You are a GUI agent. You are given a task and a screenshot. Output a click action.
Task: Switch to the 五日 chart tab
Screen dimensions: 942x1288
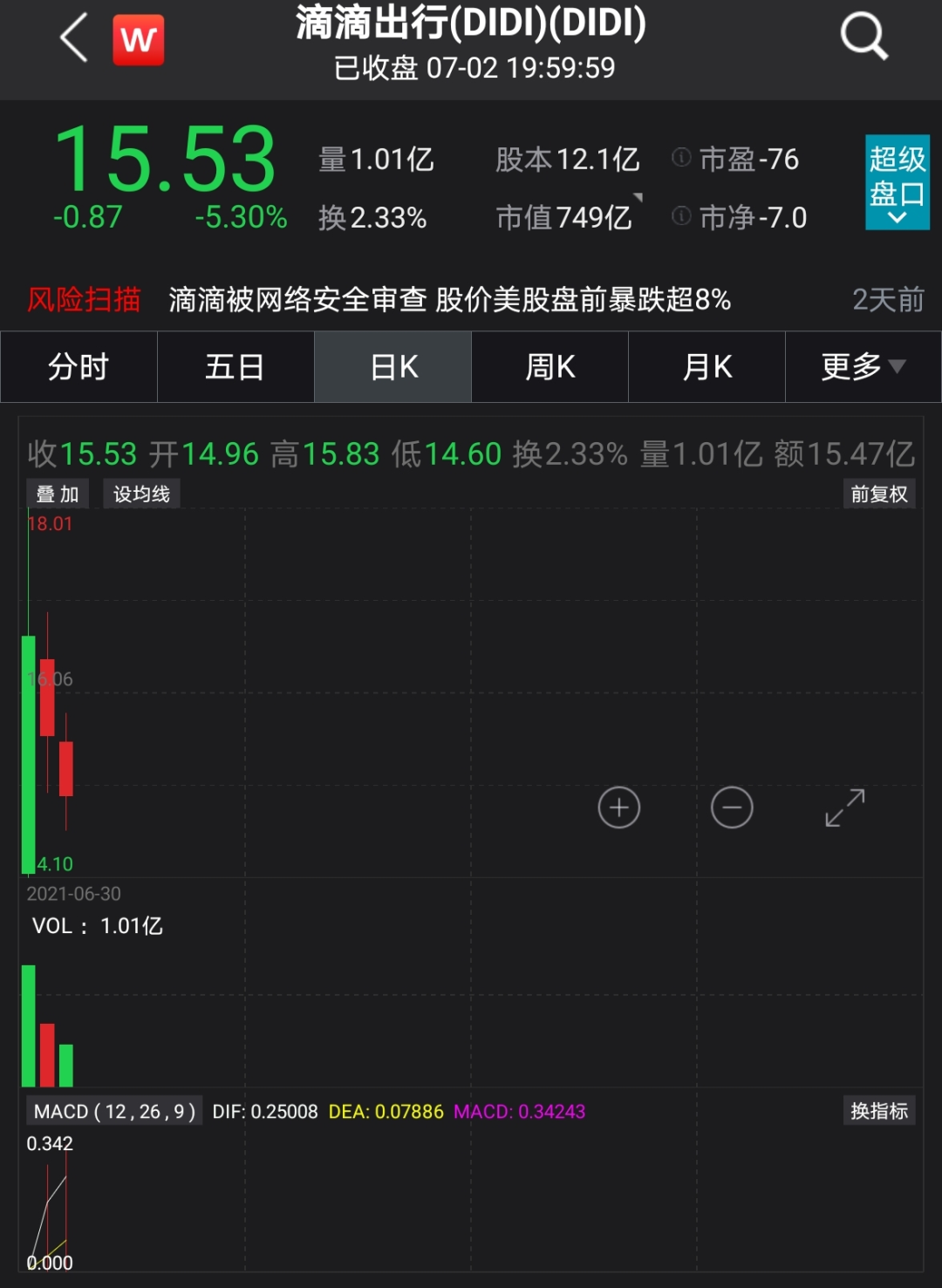235,367
